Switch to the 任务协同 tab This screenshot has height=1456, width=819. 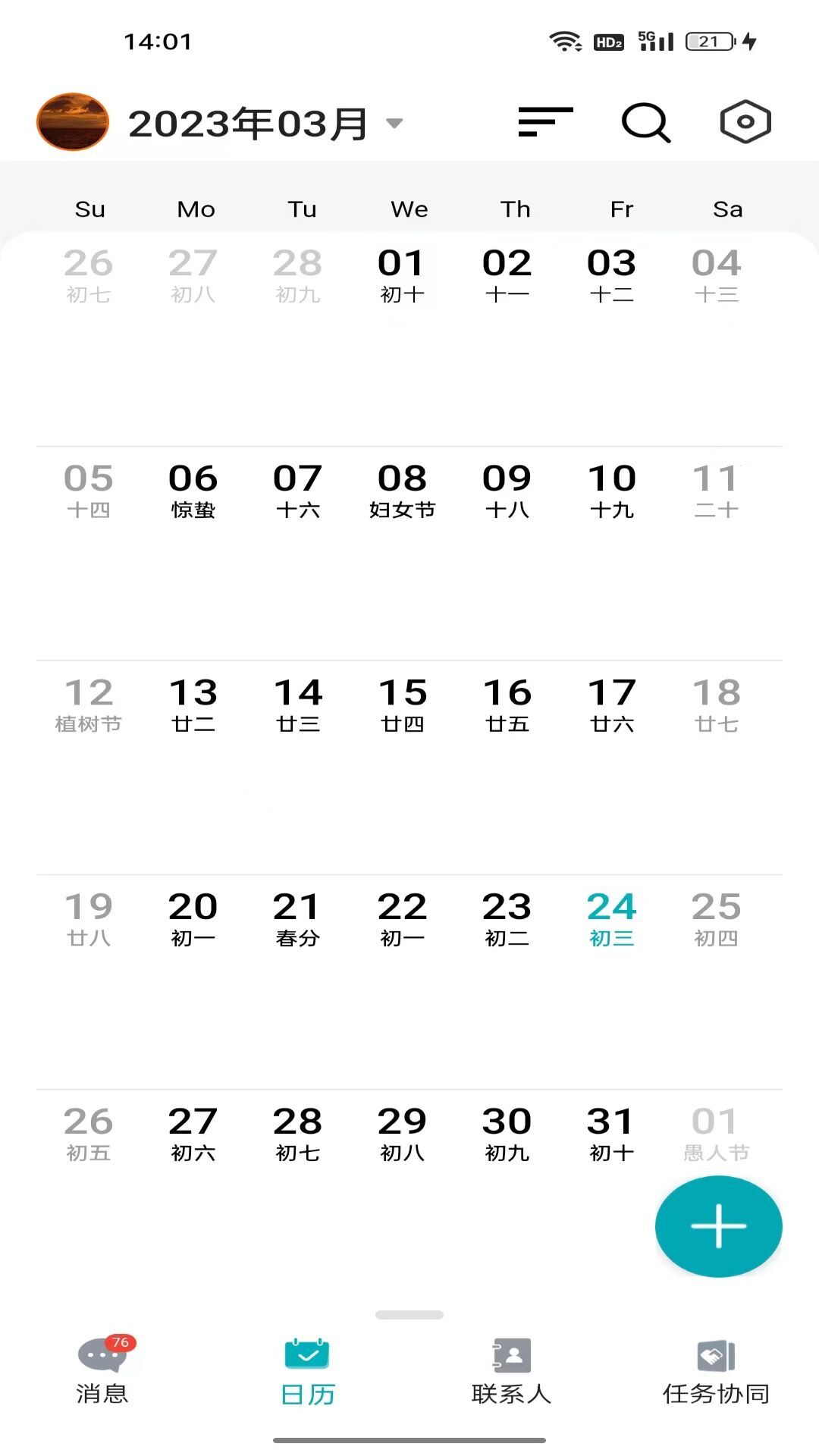point(716,1370)
